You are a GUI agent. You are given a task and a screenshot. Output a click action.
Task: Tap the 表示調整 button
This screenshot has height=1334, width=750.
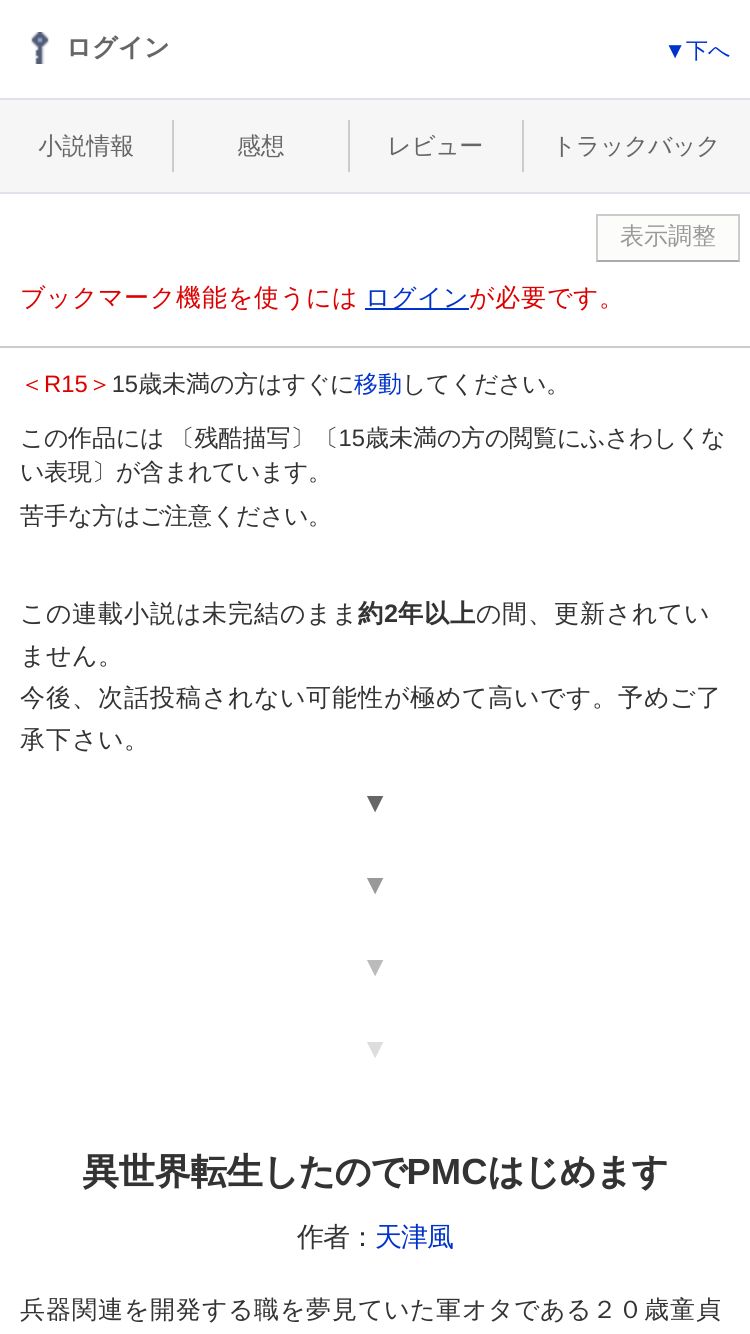pyautogui.click(x=668, y=237)
